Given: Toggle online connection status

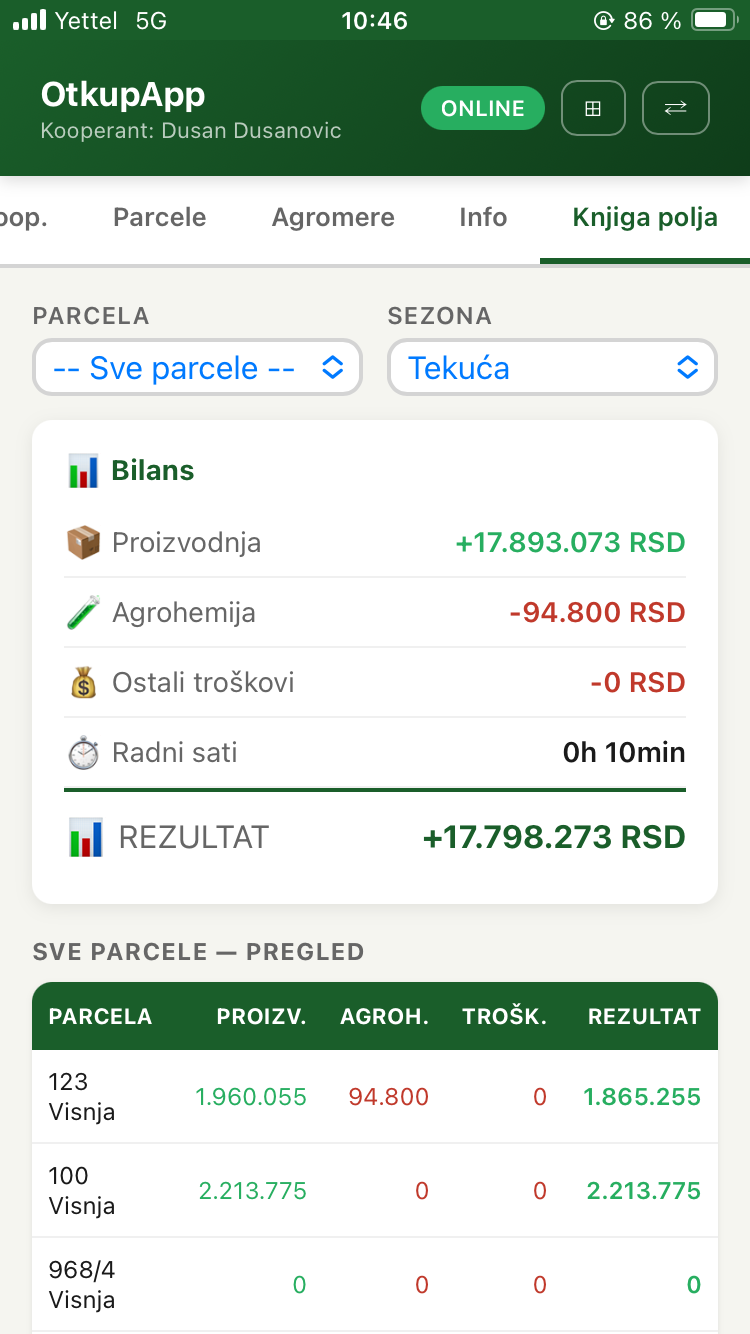Looking at the screenshot, I should pyautogui.click(x=483, y=108).
